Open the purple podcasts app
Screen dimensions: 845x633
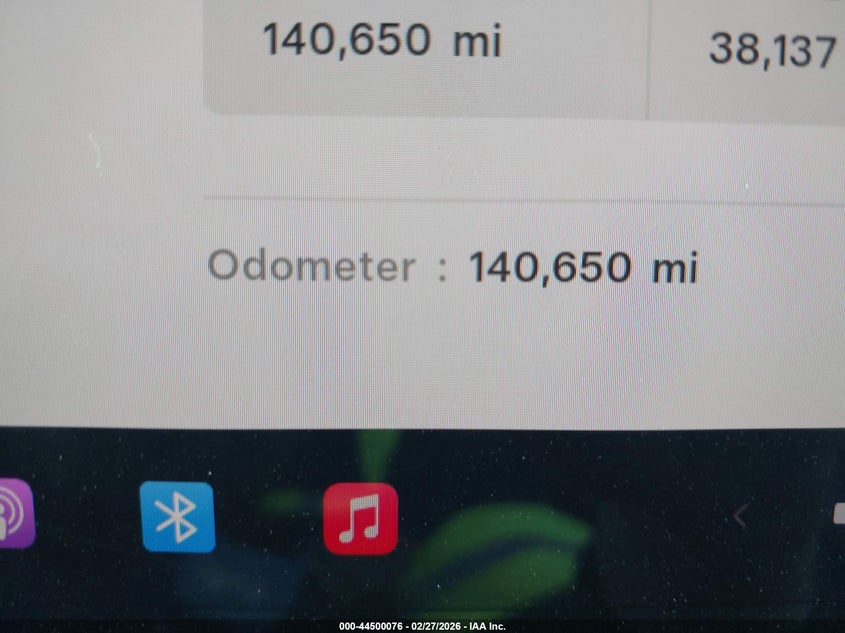pos(14,514)
